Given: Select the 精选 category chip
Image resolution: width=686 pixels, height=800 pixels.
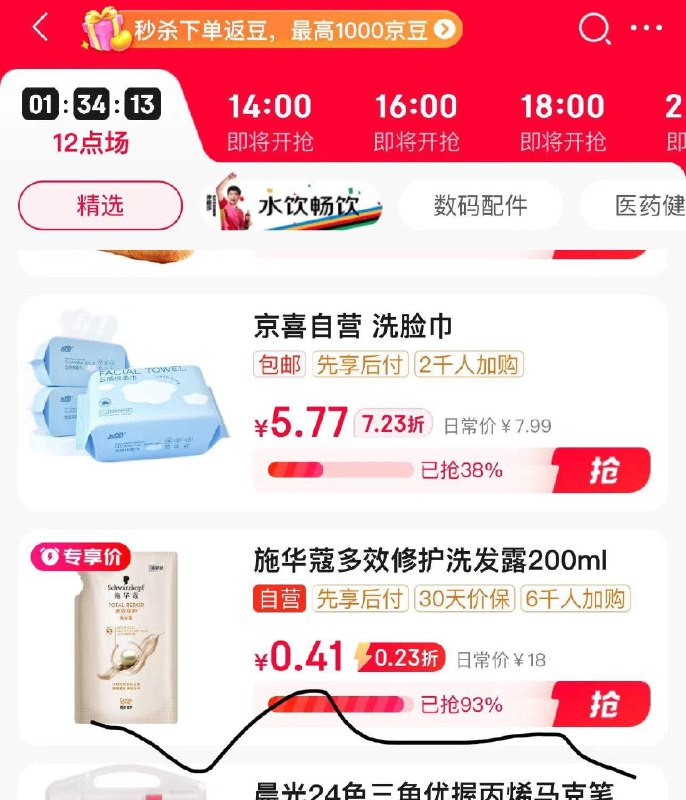Looking at the screenshot, I should coord(100,206).
